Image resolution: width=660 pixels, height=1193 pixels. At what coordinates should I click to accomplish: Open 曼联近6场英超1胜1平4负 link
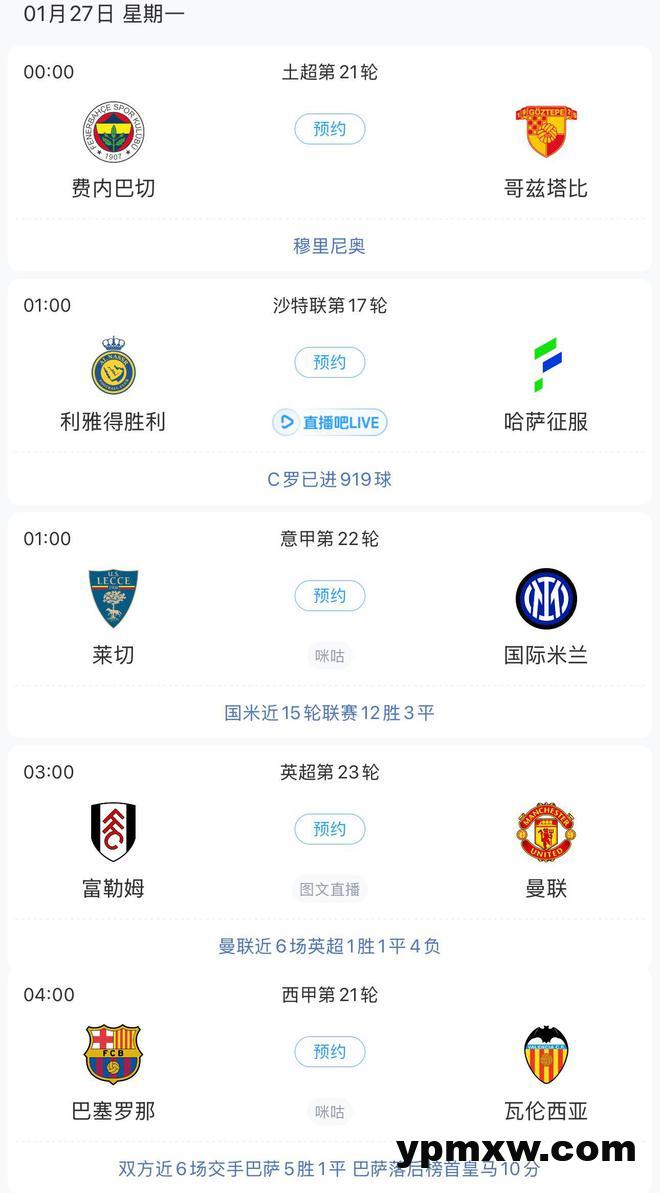click(x=329, y=946)
